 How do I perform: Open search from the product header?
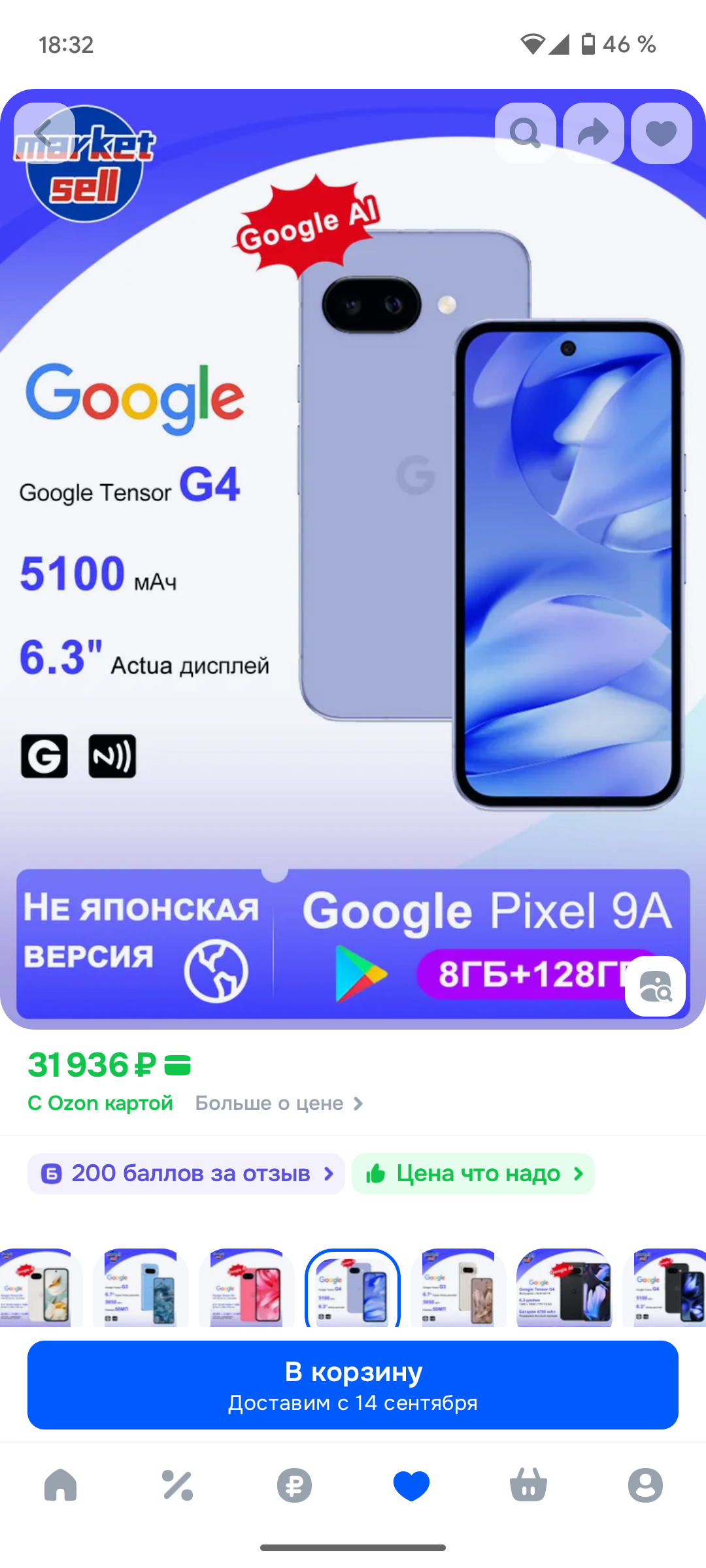pos(526,133)
